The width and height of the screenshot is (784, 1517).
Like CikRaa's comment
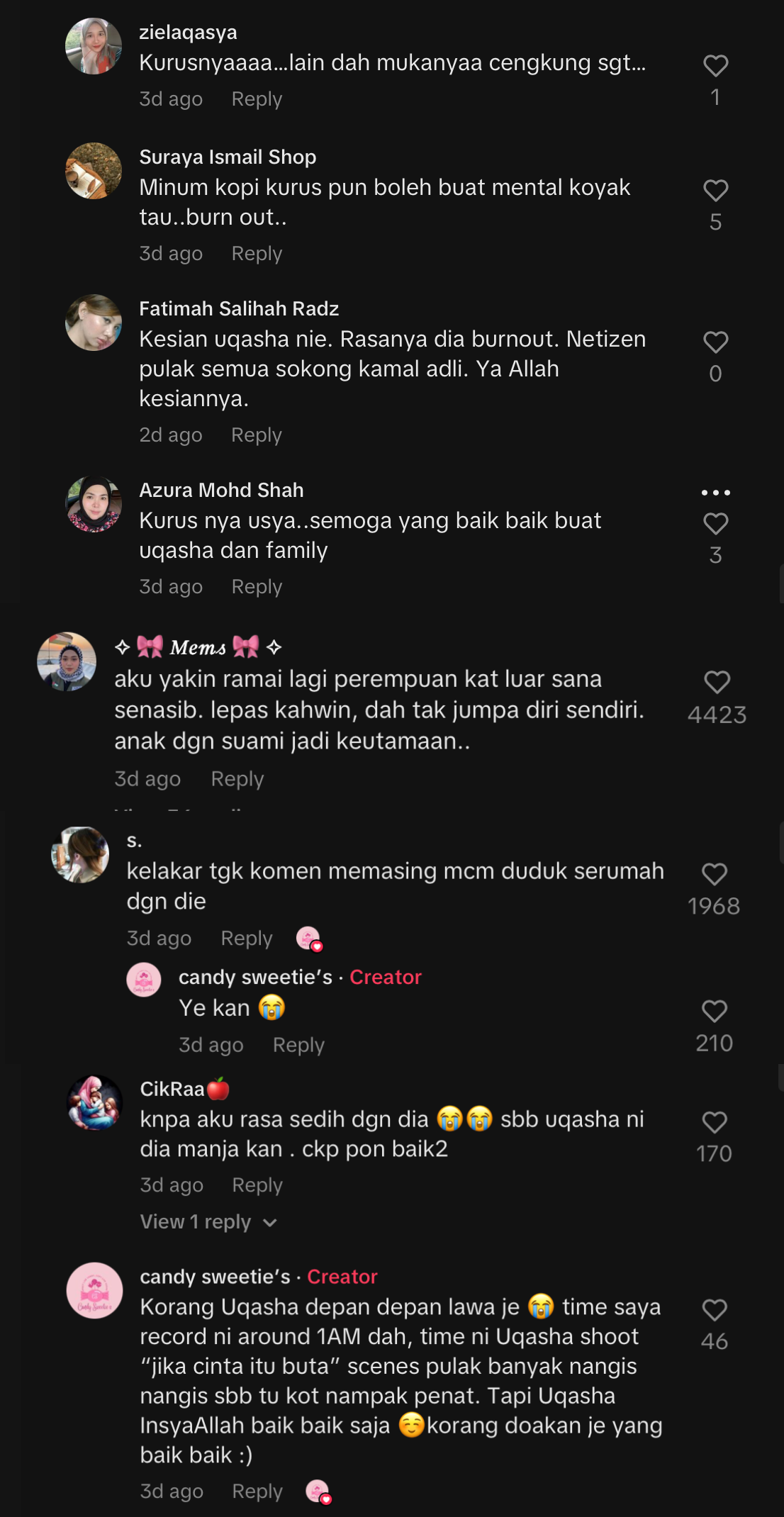pos(714,1123)
